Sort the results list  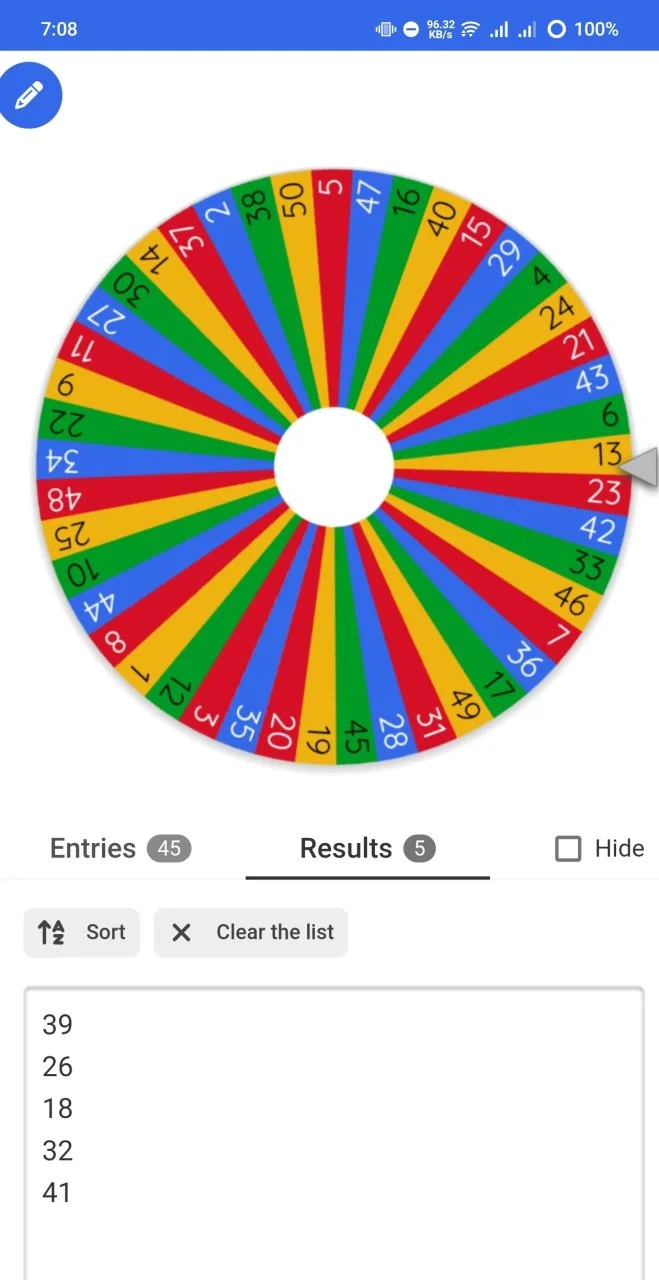pos(82,932)
